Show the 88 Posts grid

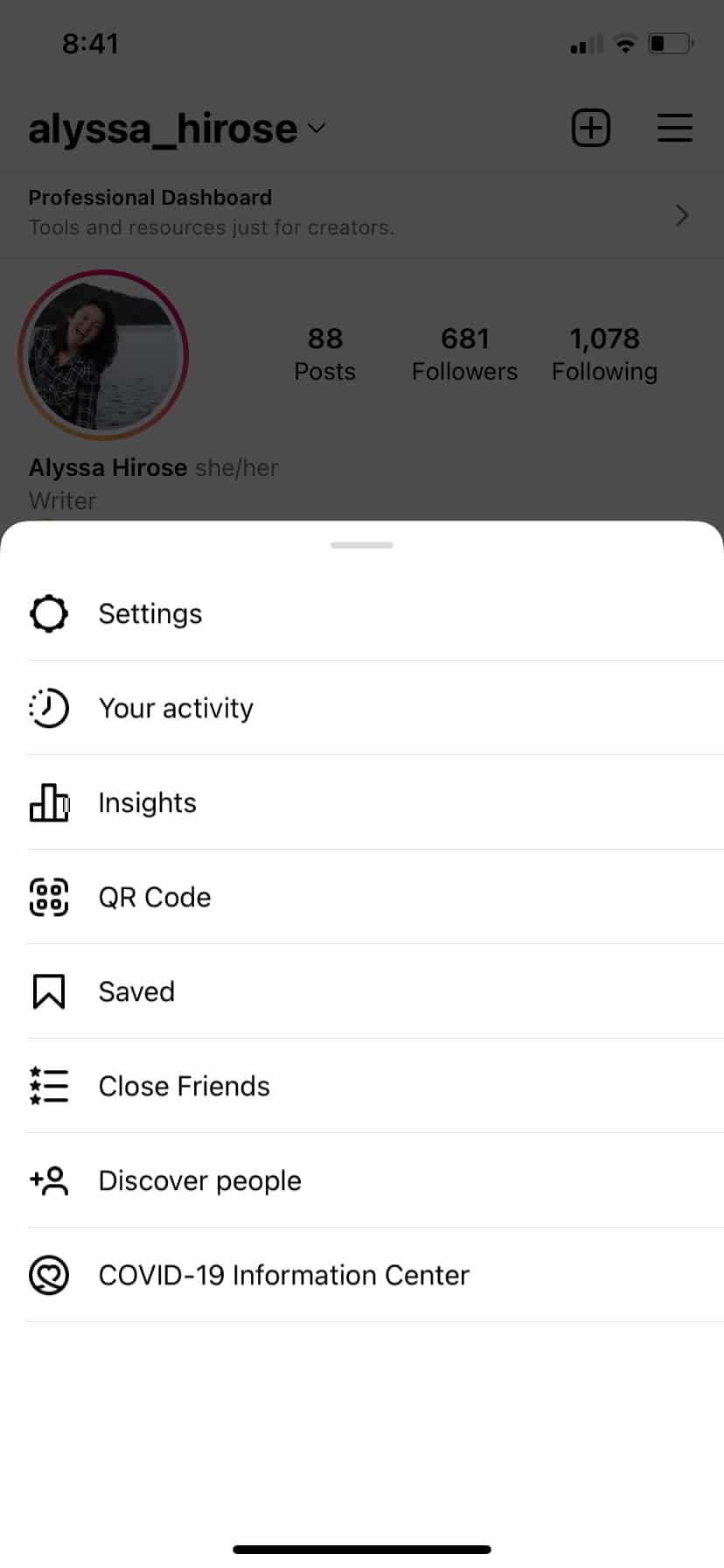(x=324, y=353)
